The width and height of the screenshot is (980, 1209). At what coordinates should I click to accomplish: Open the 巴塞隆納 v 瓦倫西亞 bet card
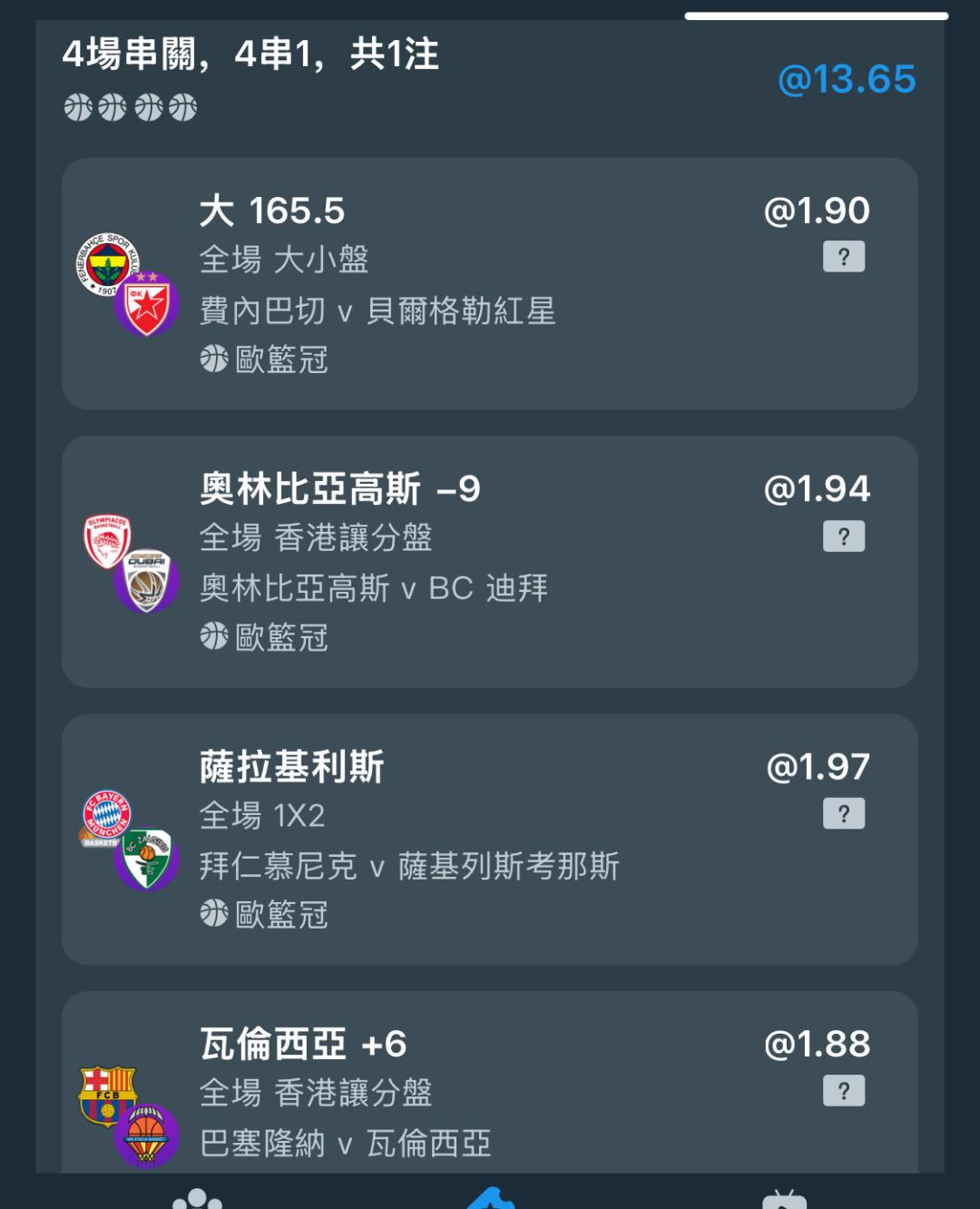490,1082
